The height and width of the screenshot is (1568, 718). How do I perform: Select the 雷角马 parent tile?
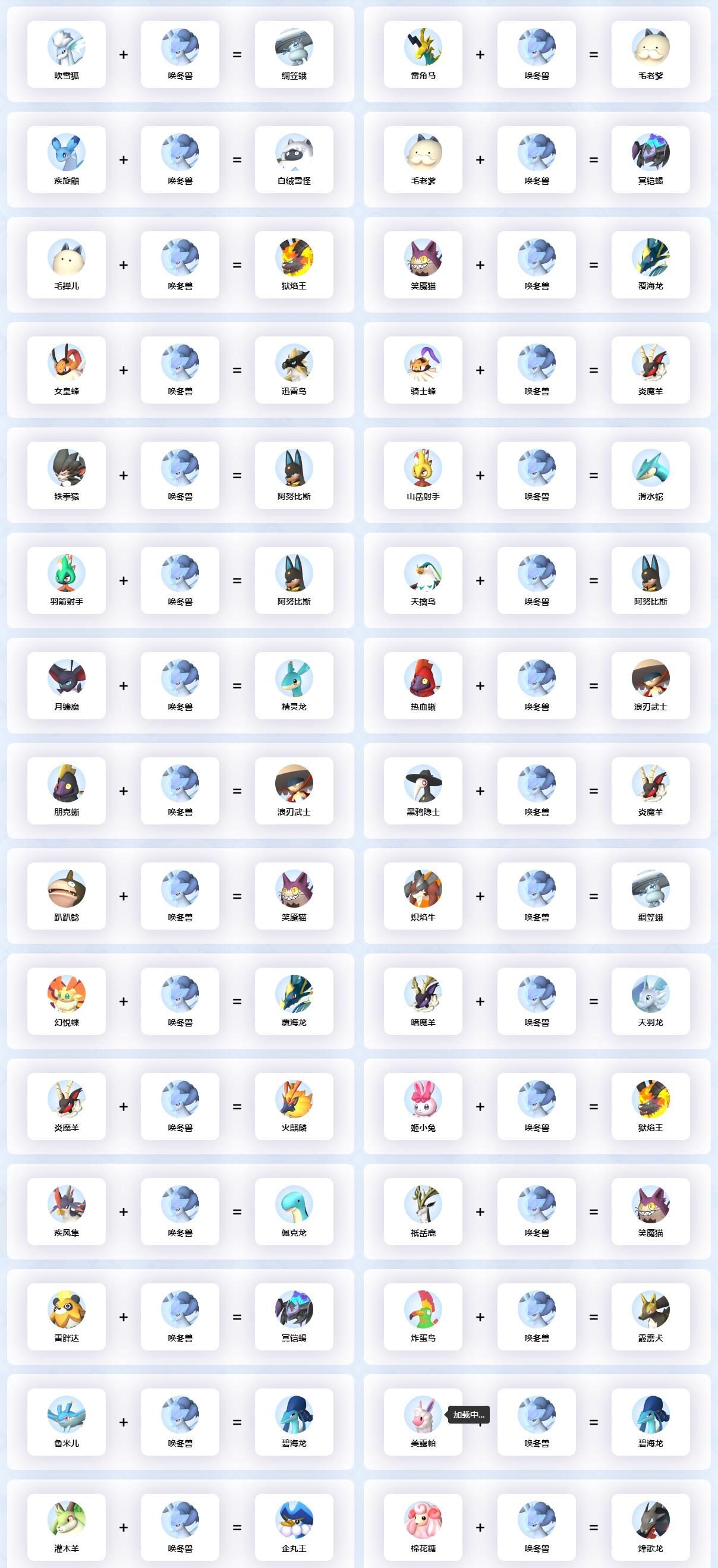(423, 55)
